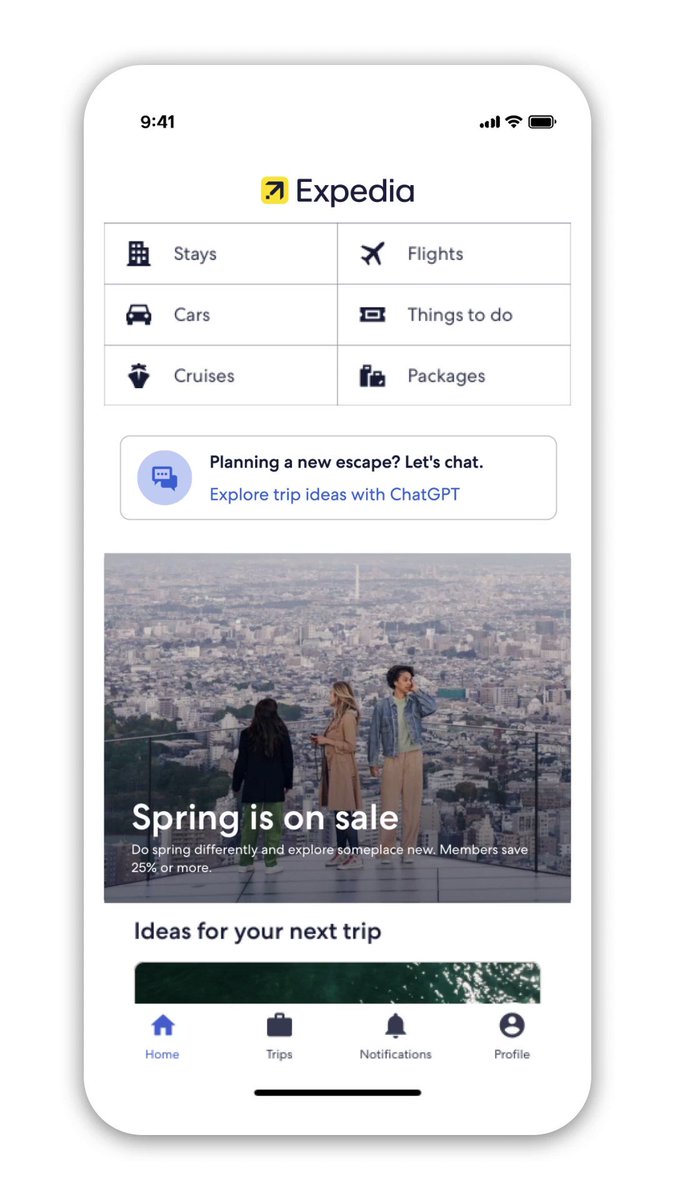The image size is (675, 1200).
Task: Go to the Home tab
Action: [162, 1036]
